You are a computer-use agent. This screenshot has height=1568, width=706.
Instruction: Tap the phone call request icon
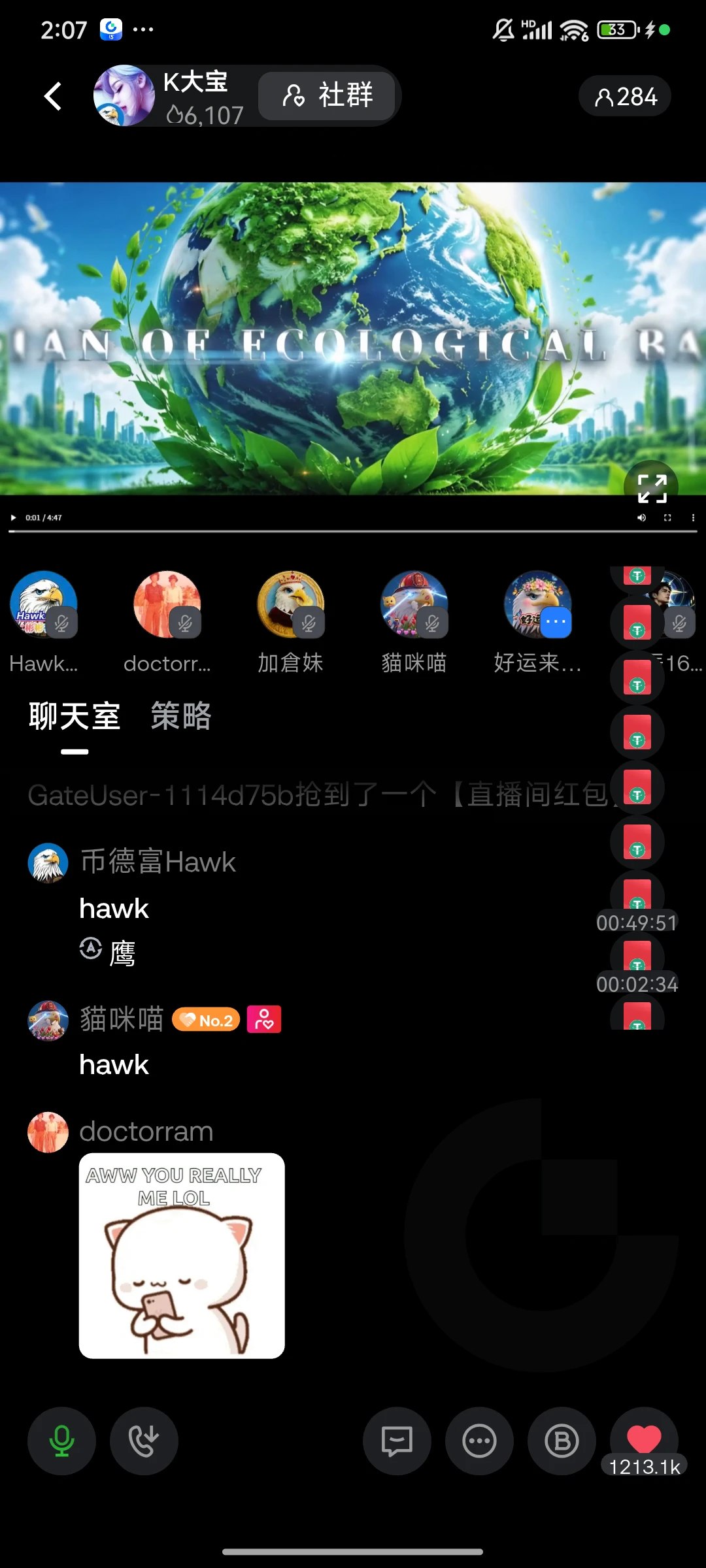click(144, 1441)
